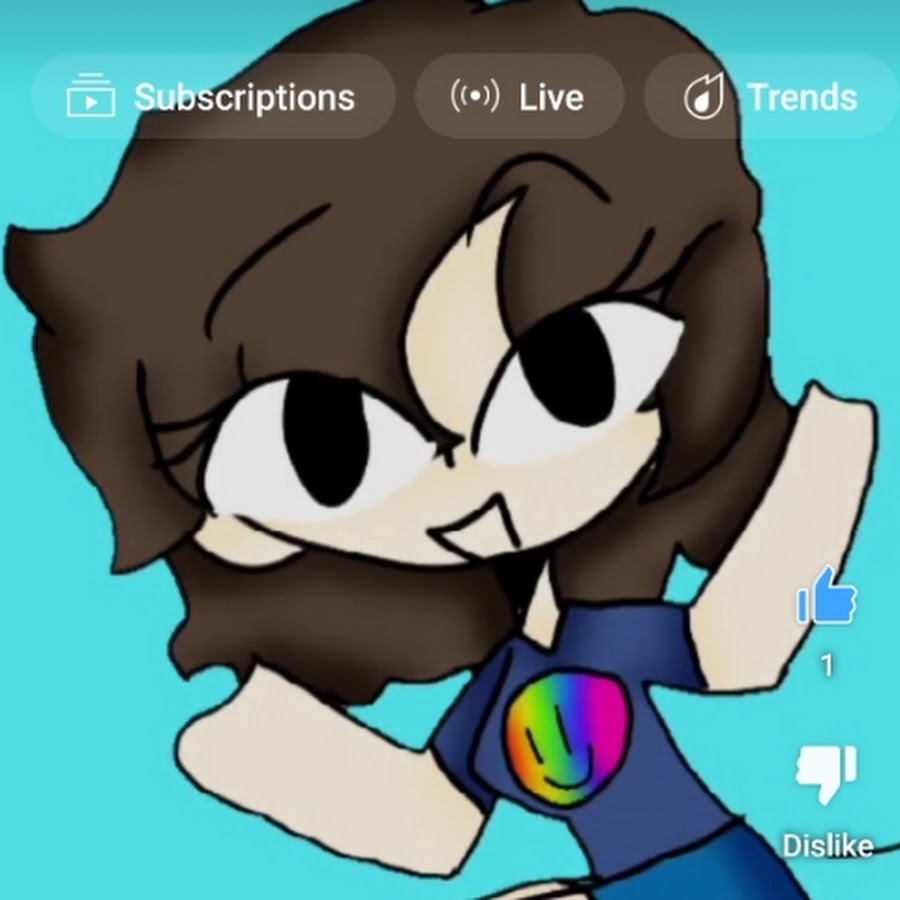Switch to the Live chip
This screenshot has width=900, height=900.
(x=518, y=97)
